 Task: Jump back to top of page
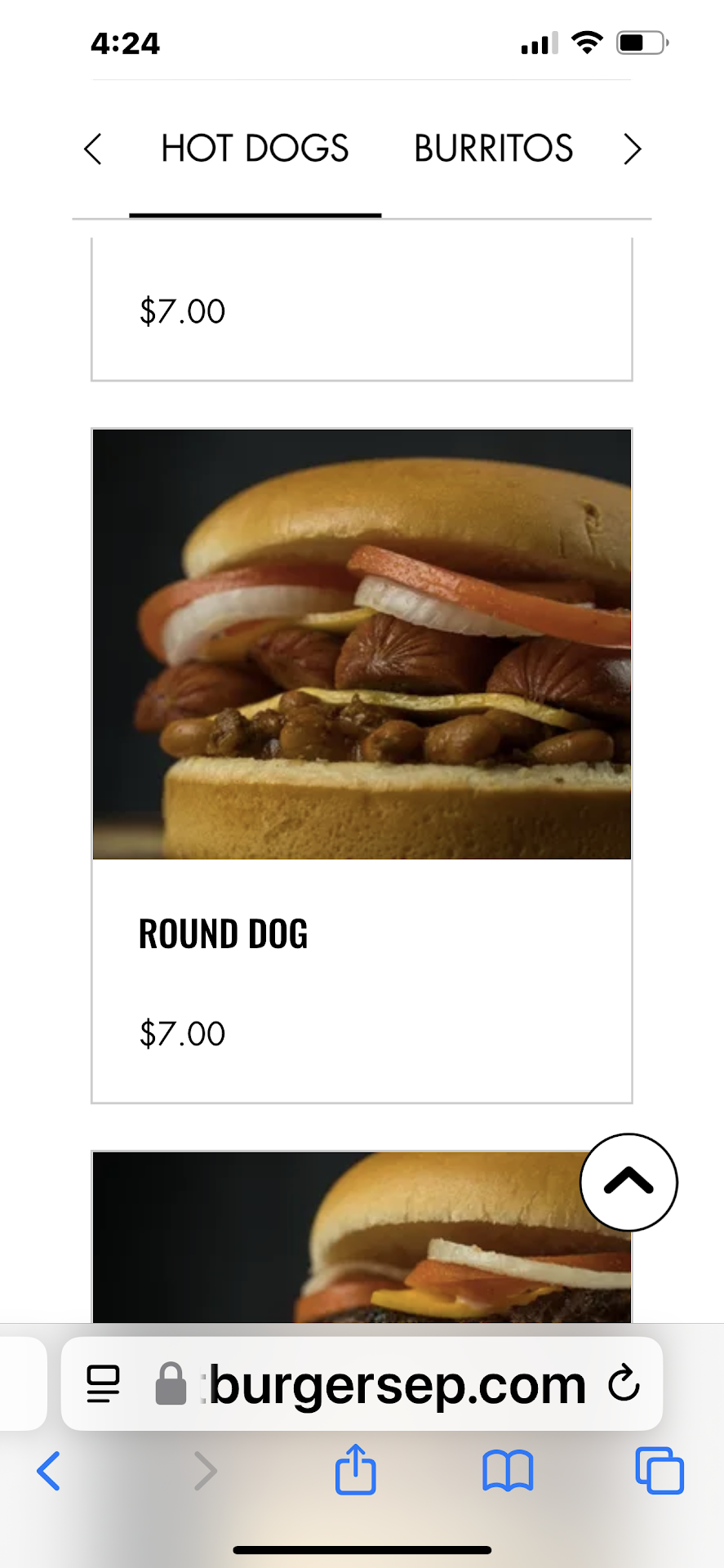pos(629,1182)
